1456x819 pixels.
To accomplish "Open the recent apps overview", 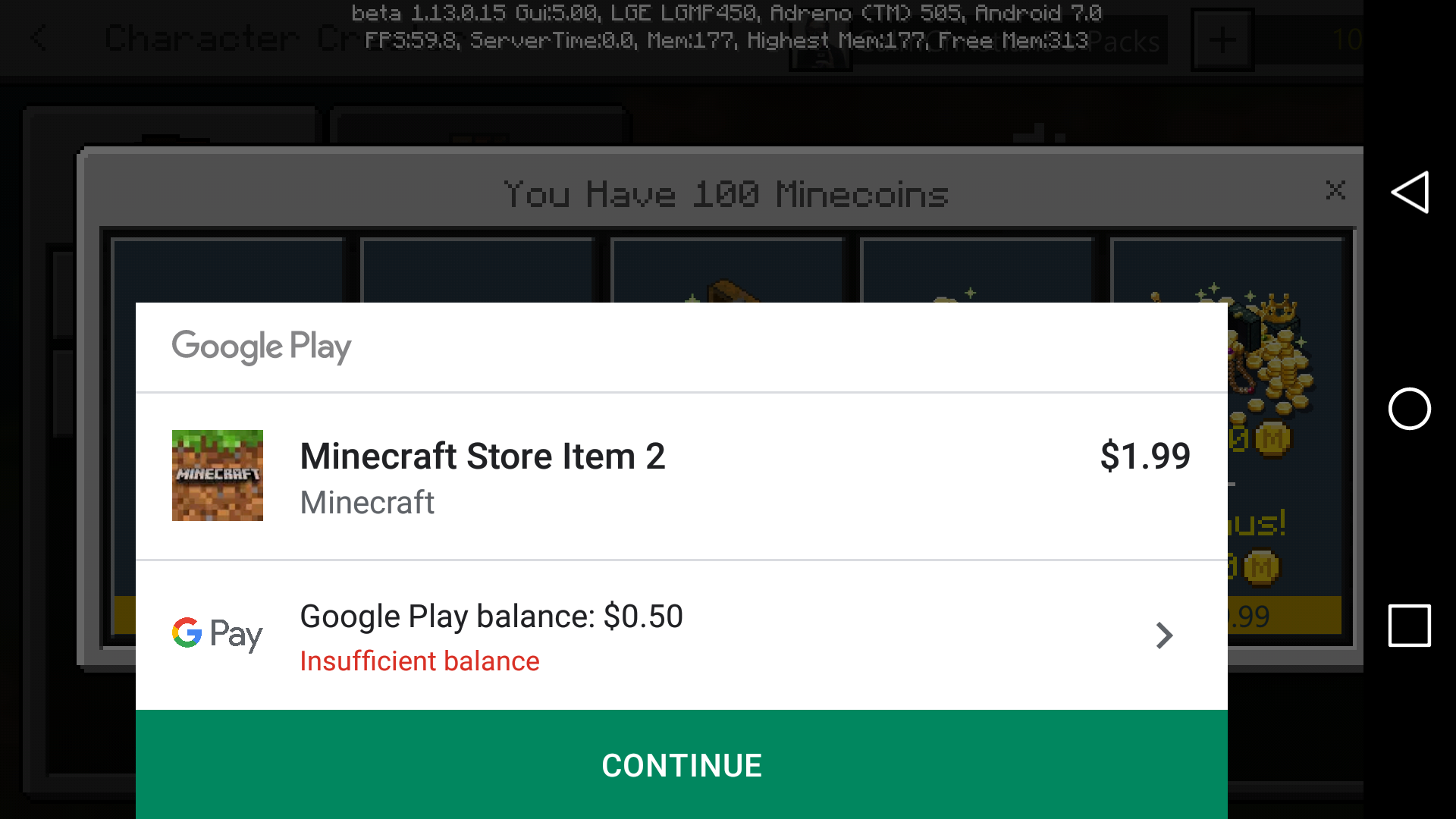I will [x=1410, y=626].
